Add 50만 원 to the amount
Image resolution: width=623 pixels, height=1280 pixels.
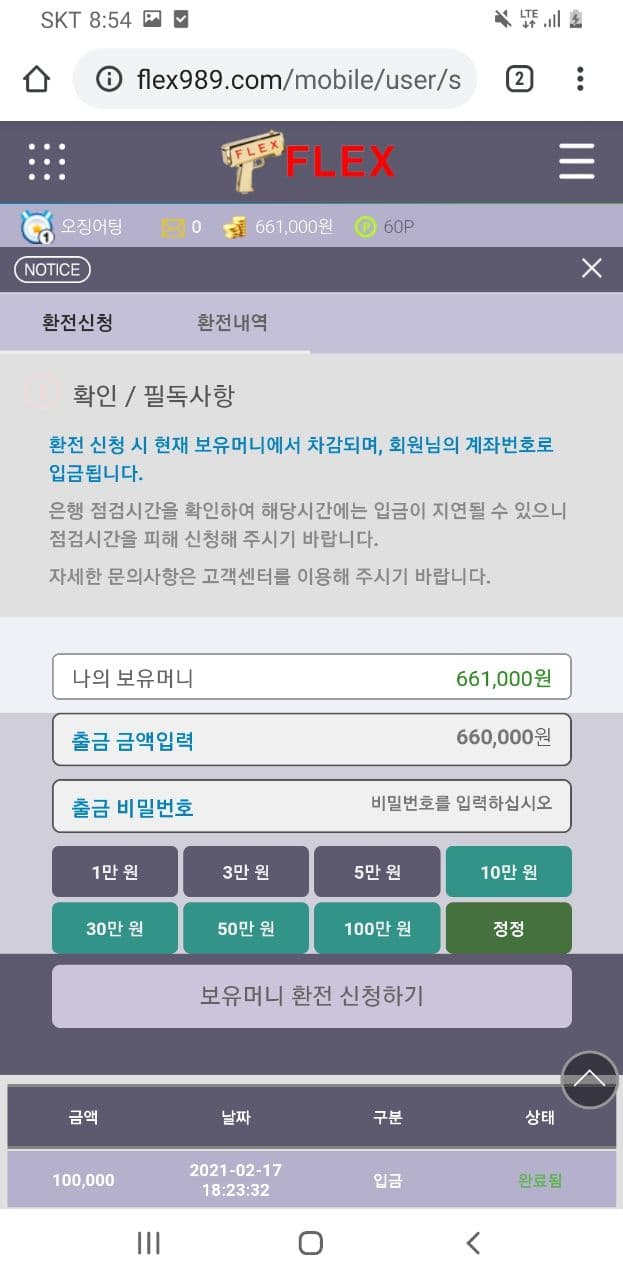tap(246, 928)
